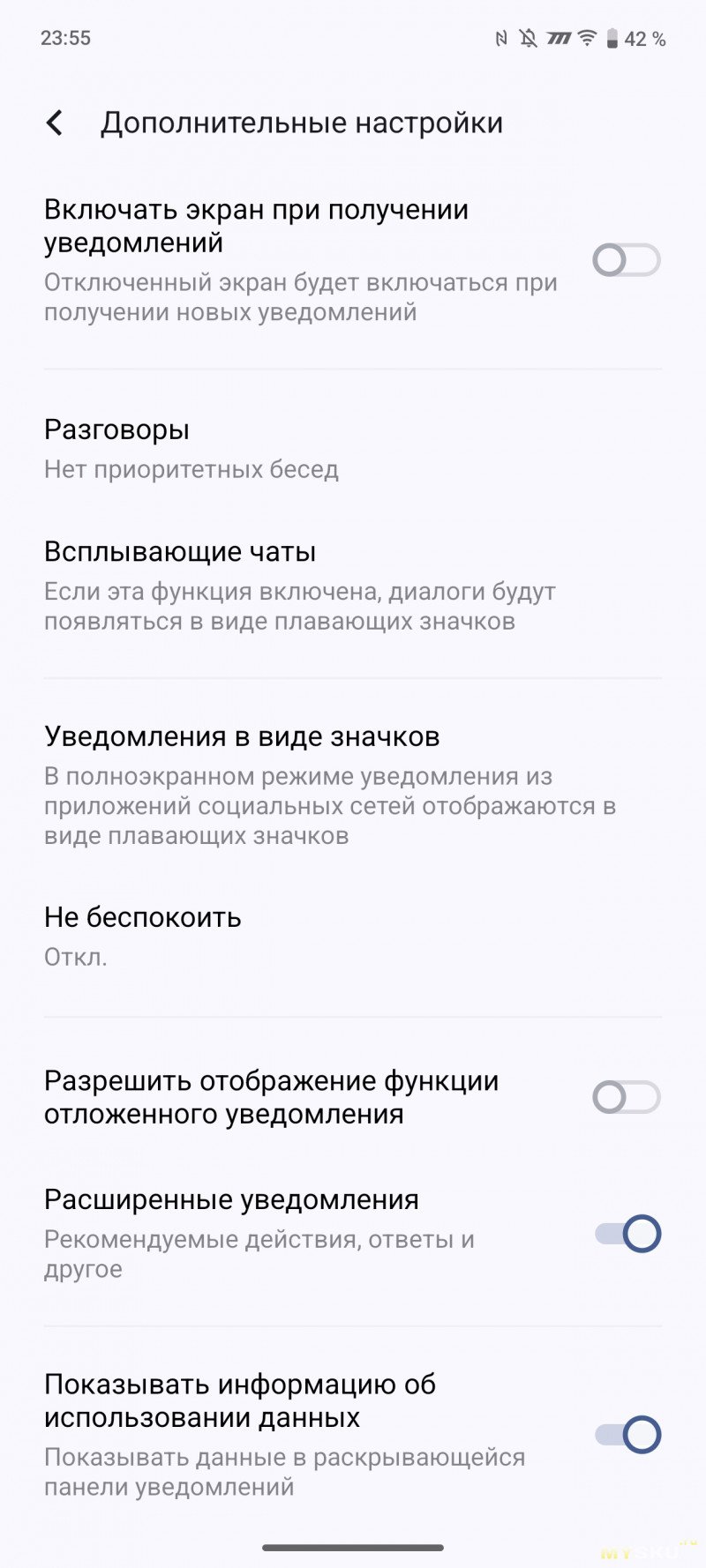Turn on "Разрешить отображение функции отложенного уведомления"
The image size is (706, 1568).
[x=627, y=1097]
